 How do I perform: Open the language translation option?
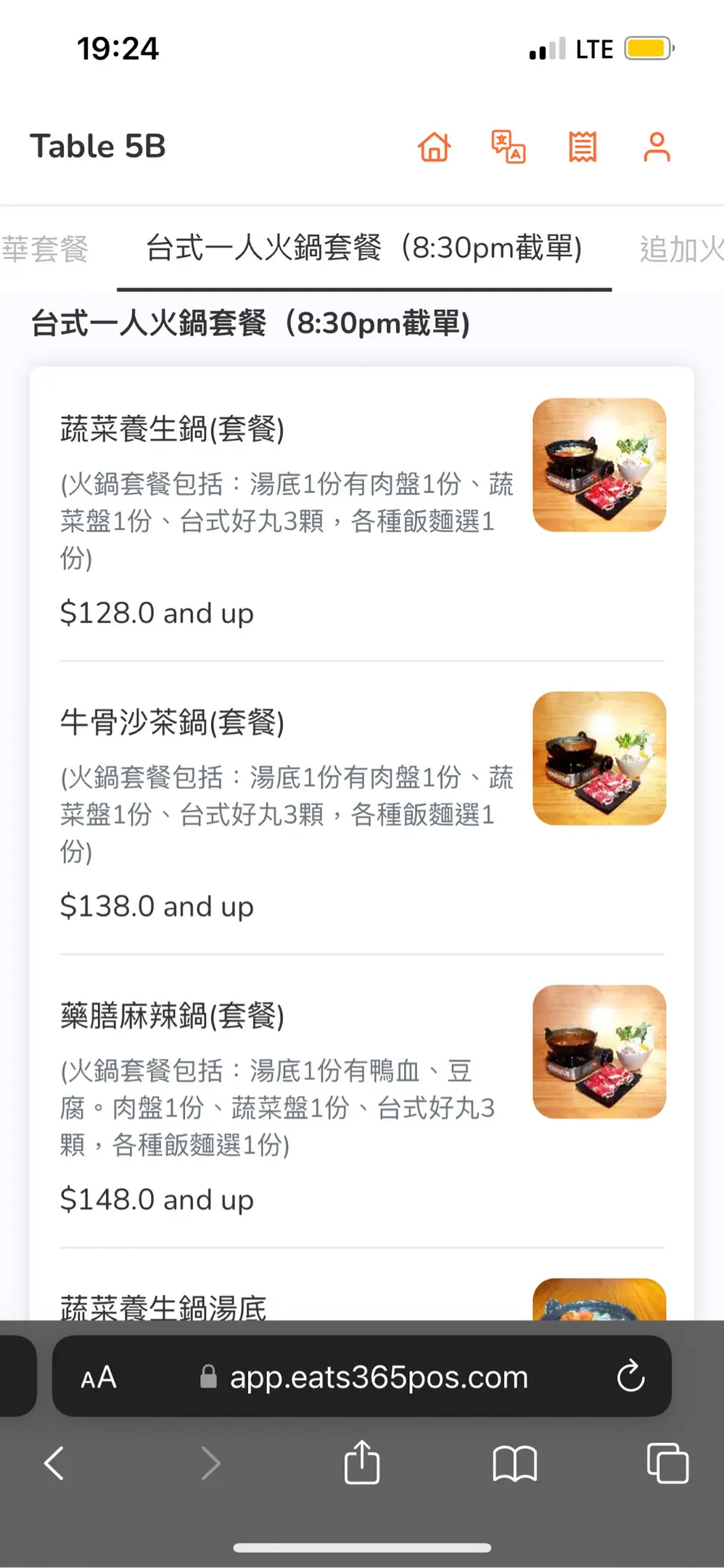click(508, 147)
